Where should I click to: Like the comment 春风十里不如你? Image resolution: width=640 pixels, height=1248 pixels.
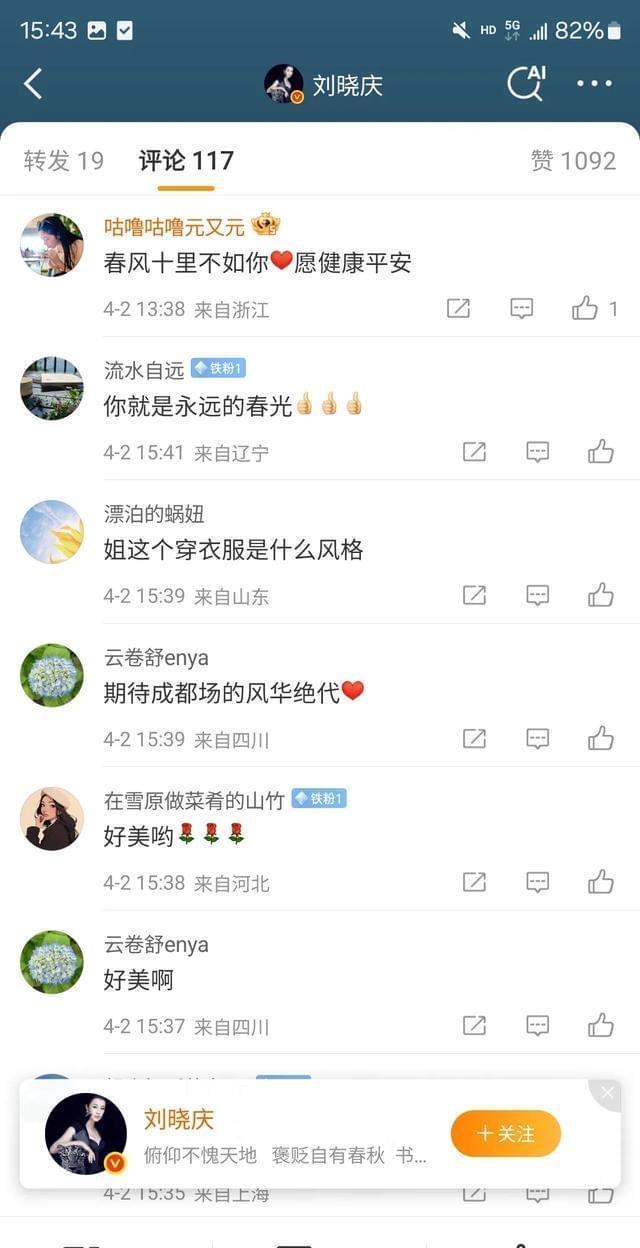pos(585,309)
